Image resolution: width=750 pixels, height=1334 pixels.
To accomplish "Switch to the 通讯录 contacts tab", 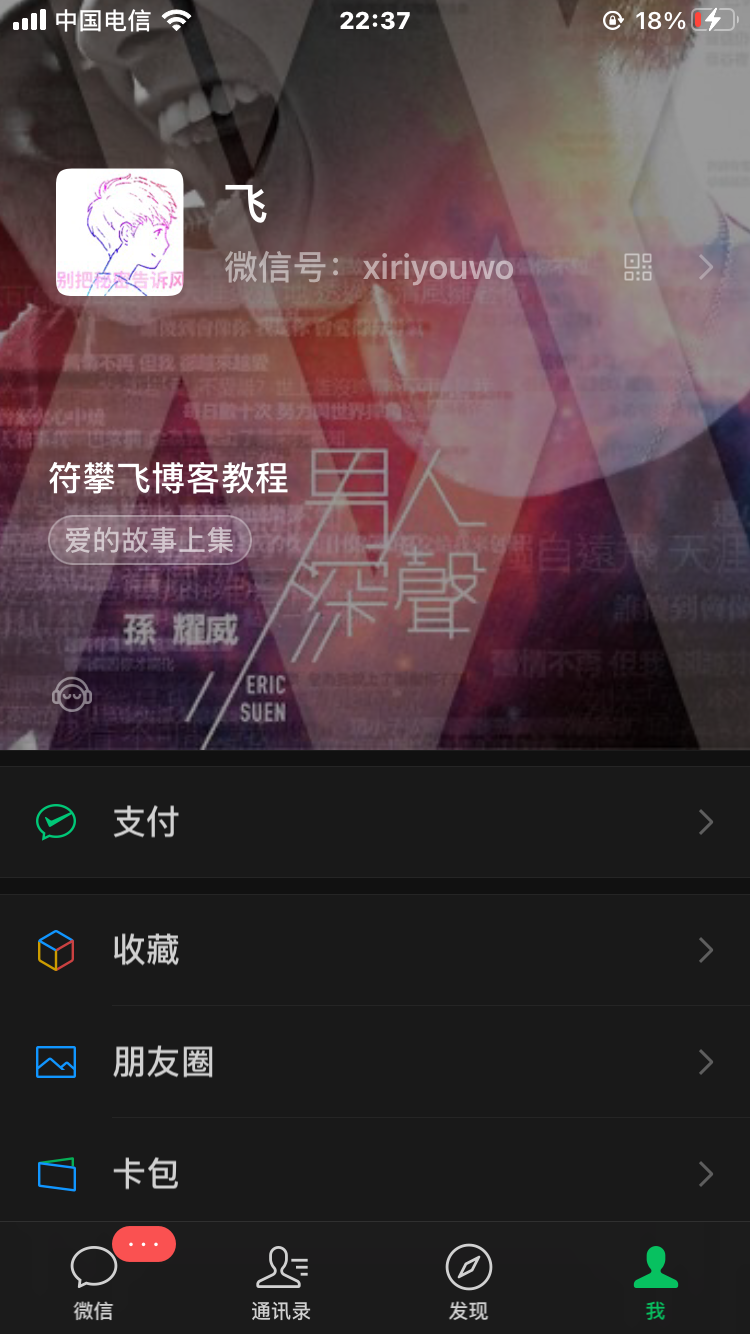I will point(281,1283).
